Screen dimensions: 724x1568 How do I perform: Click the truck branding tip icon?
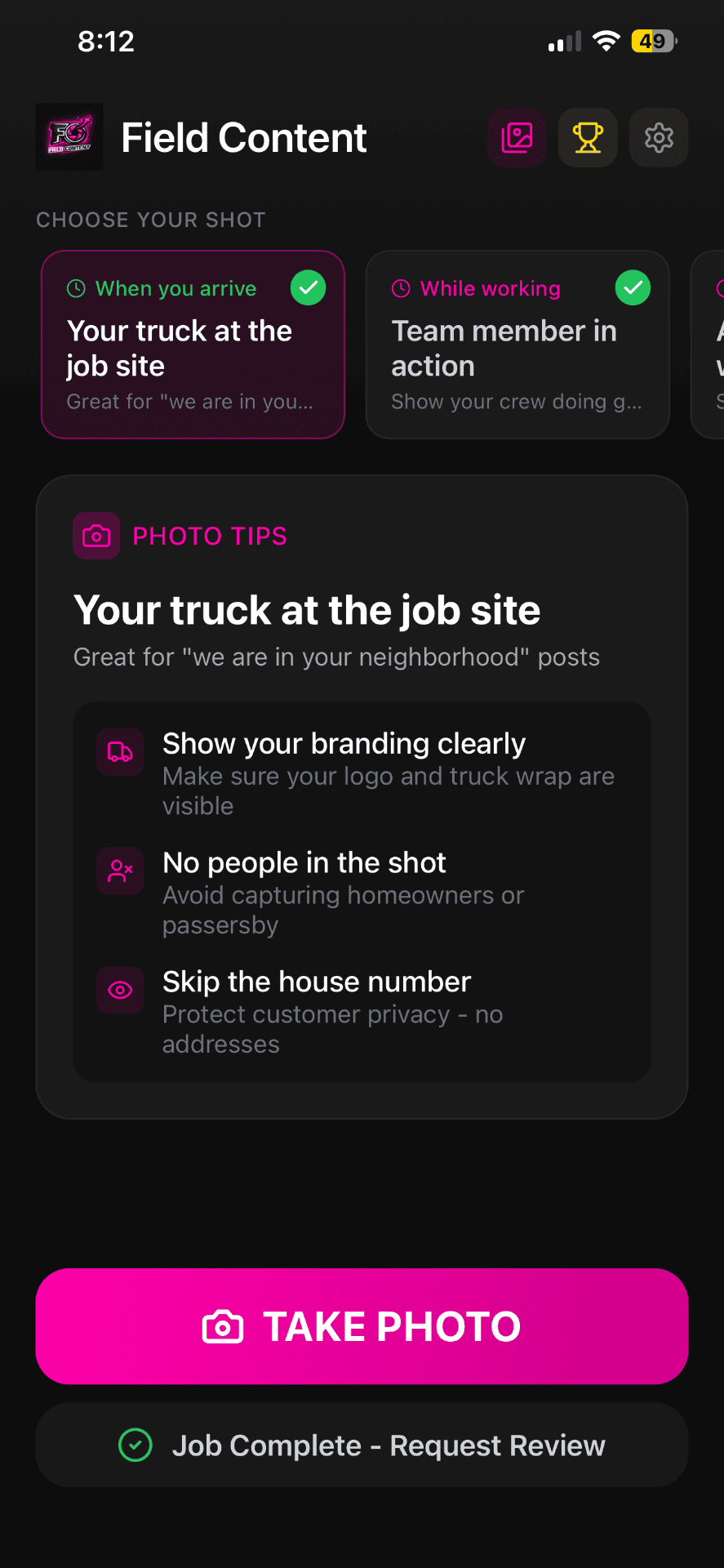[119, 752]
